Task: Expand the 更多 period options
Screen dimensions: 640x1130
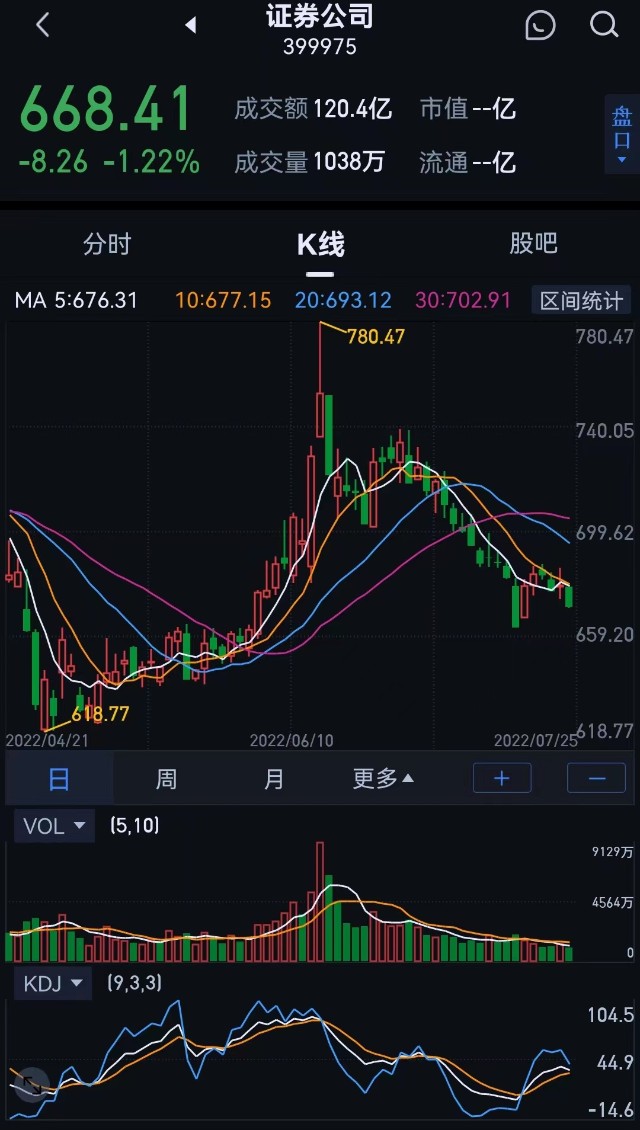Action: coord(383,779)
